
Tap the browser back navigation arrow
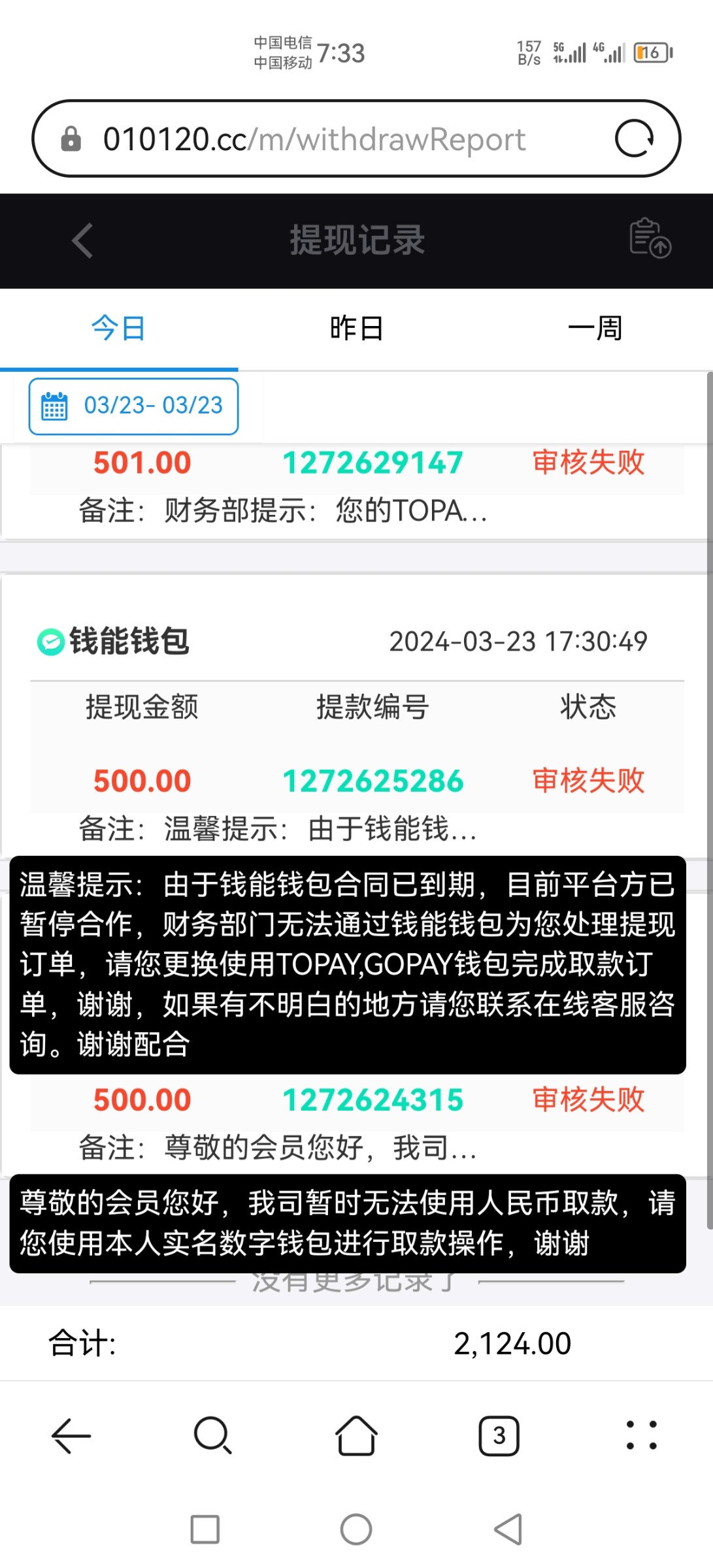coord(71,1435)
